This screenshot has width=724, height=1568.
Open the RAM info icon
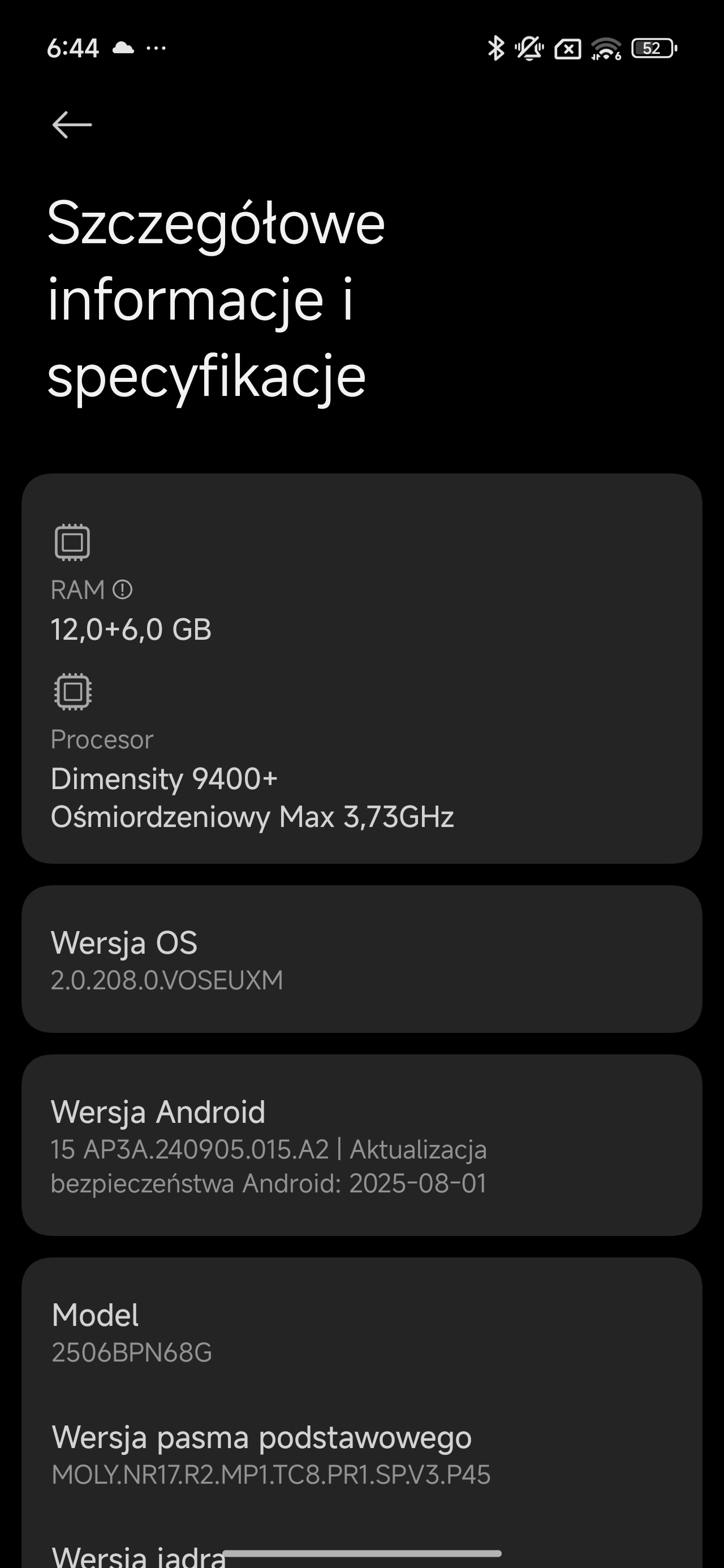122,589
